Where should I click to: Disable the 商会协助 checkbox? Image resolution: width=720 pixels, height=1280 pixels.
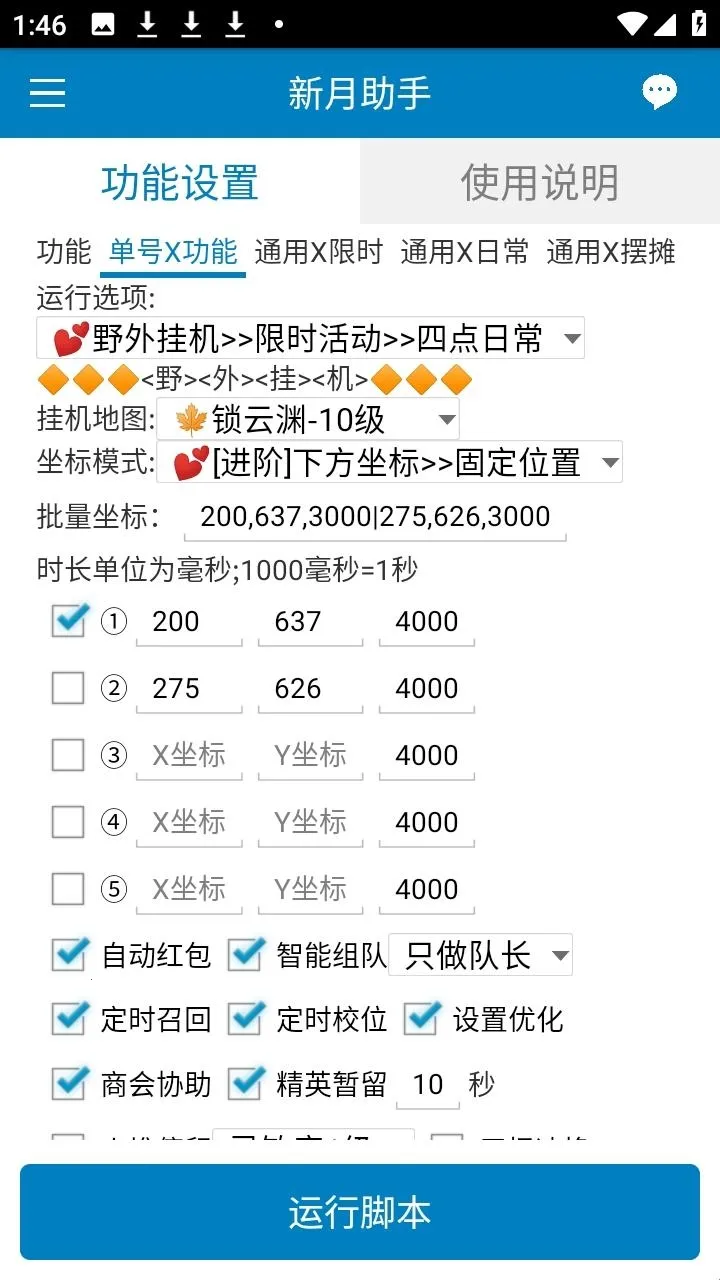click(67, 1084)
